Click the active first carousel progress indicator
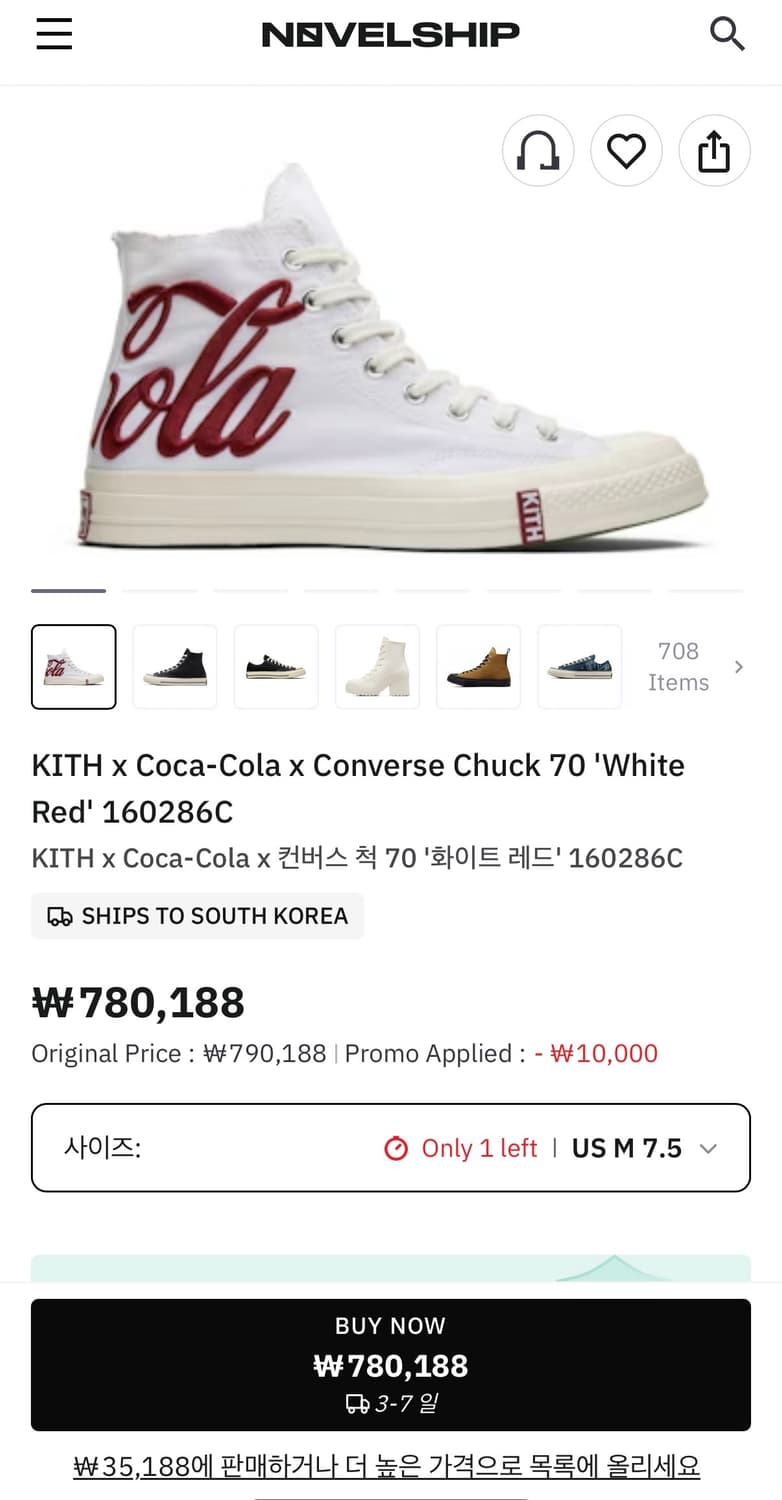Image resolution: width=782 pixels, height=1500 pixels. [68, 590]
